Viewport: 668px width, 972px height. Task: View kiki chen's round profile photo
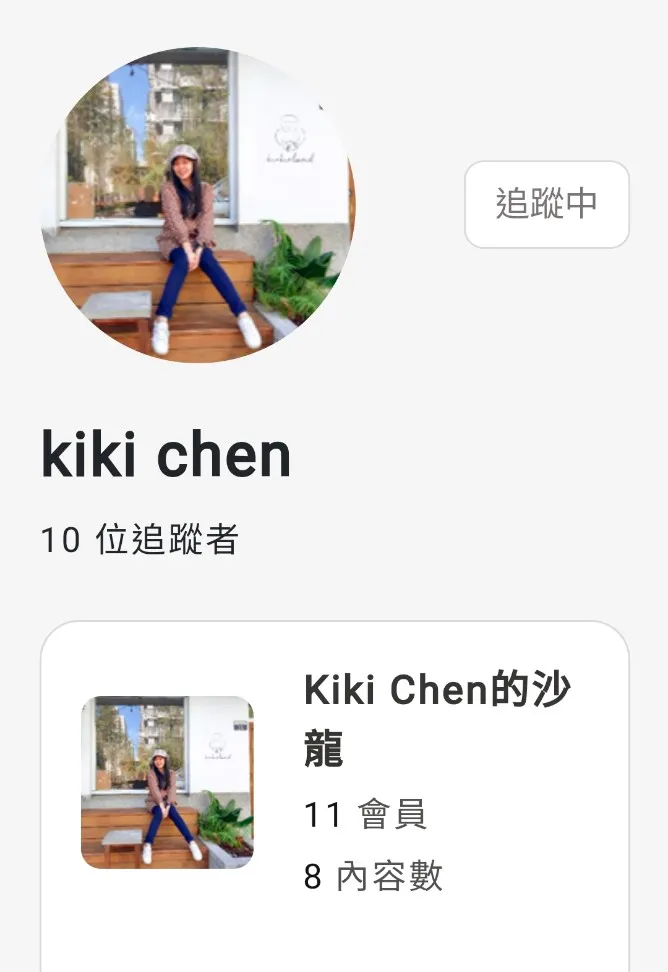198,205
